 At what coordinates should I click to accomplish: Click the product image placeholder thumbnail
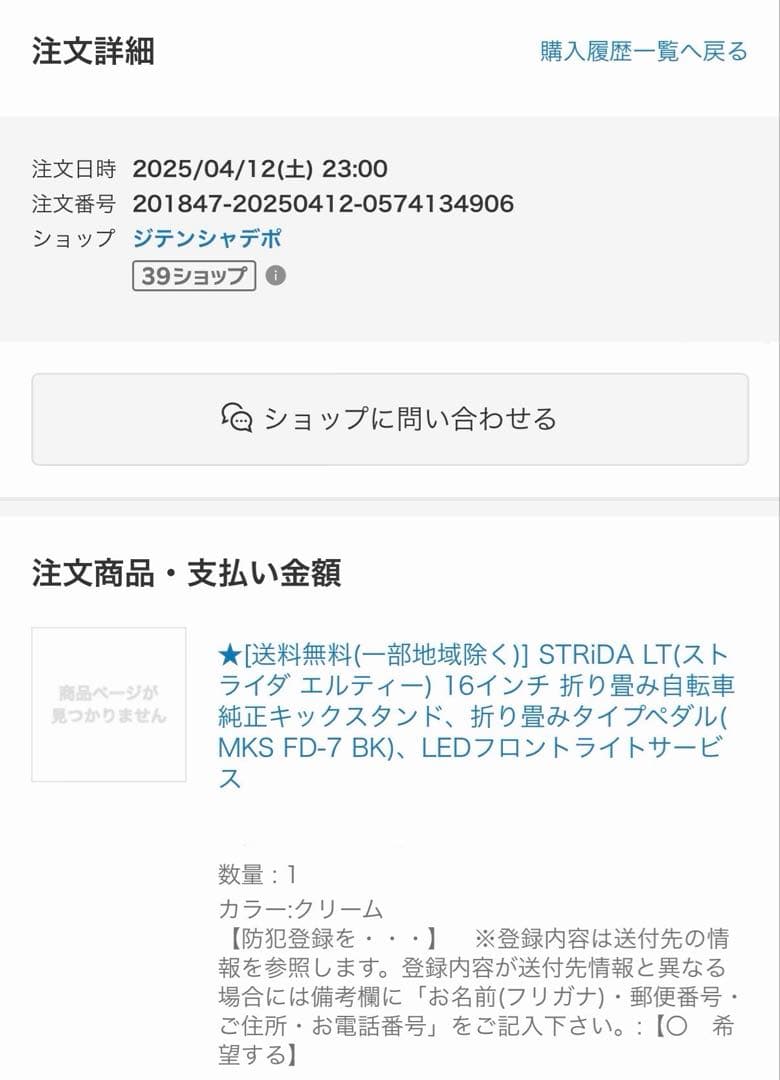pyautogui.click(x=108, y=702)
